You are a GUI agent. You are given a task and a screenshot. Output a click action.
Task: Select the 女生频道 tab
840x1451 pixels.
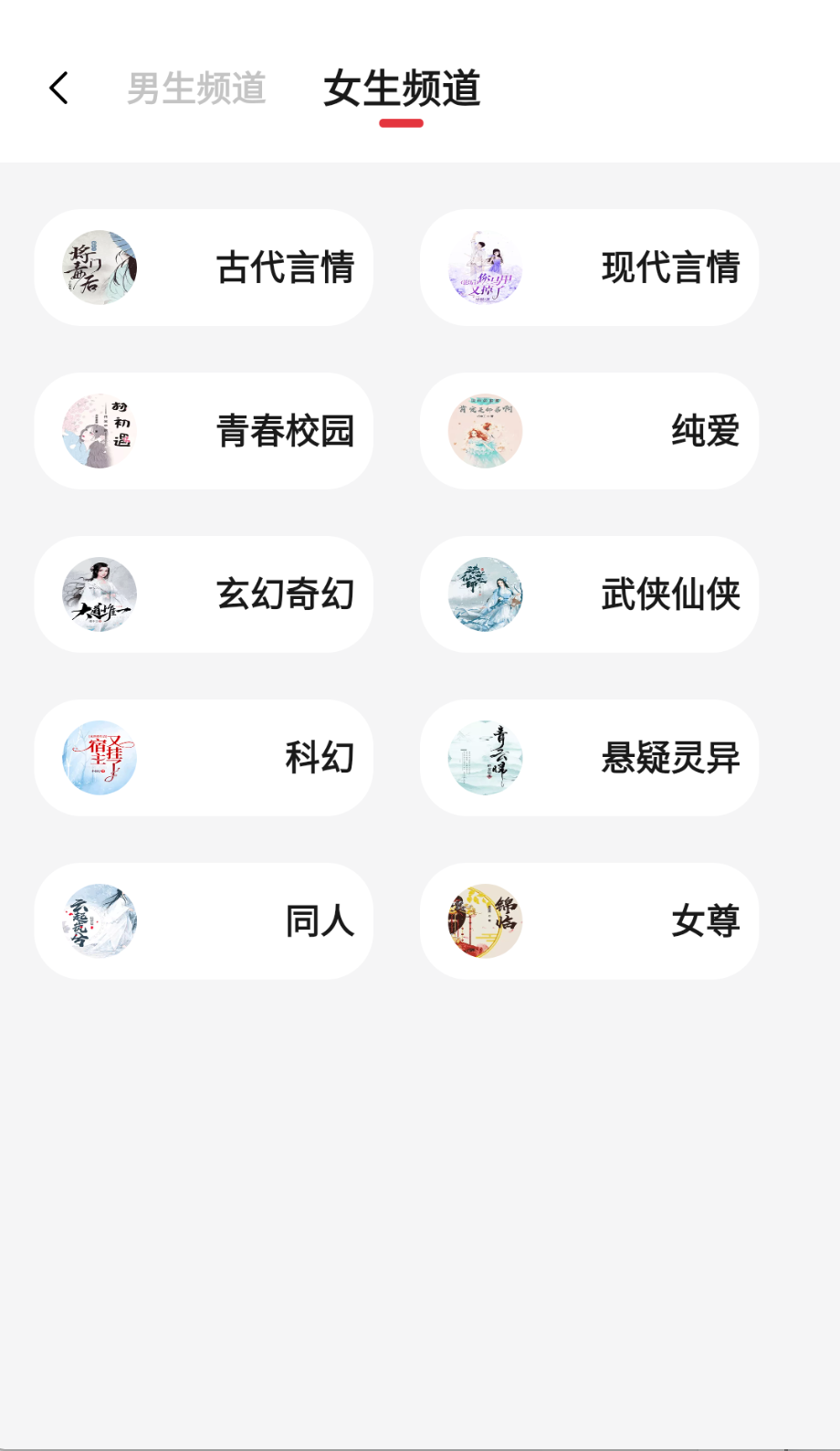click(x=403, y=88)
